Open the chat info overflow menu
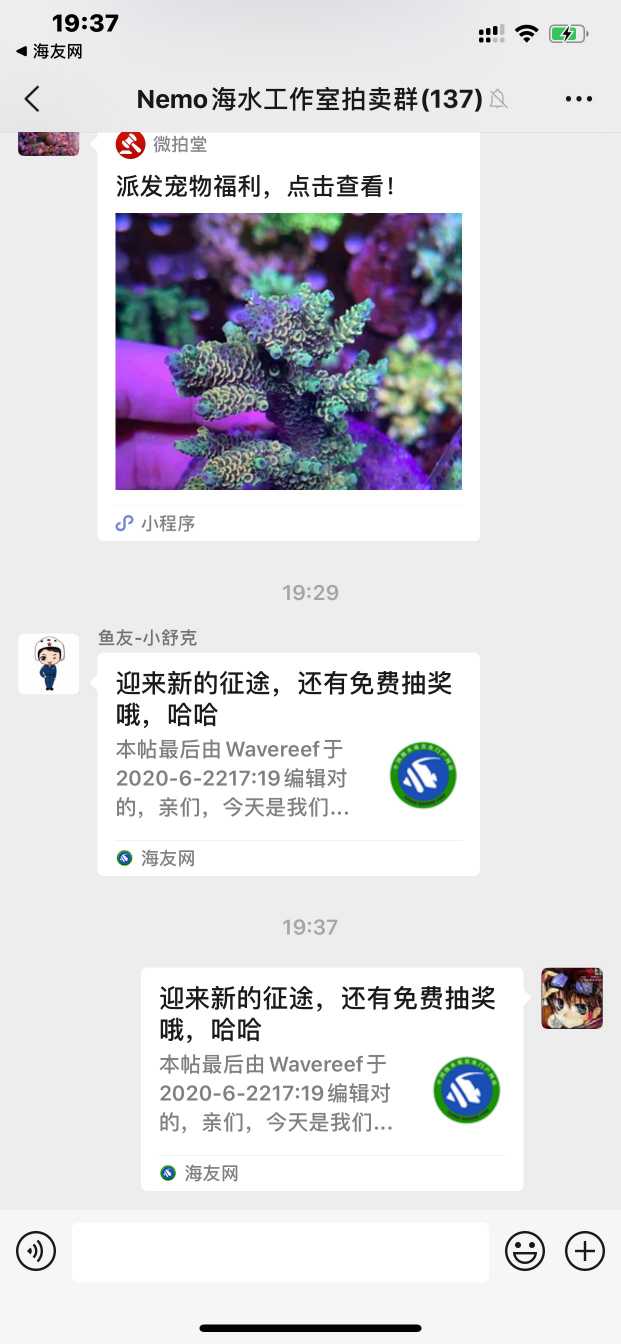Screen dimensions: 621x1344 [x=579, y=98]
